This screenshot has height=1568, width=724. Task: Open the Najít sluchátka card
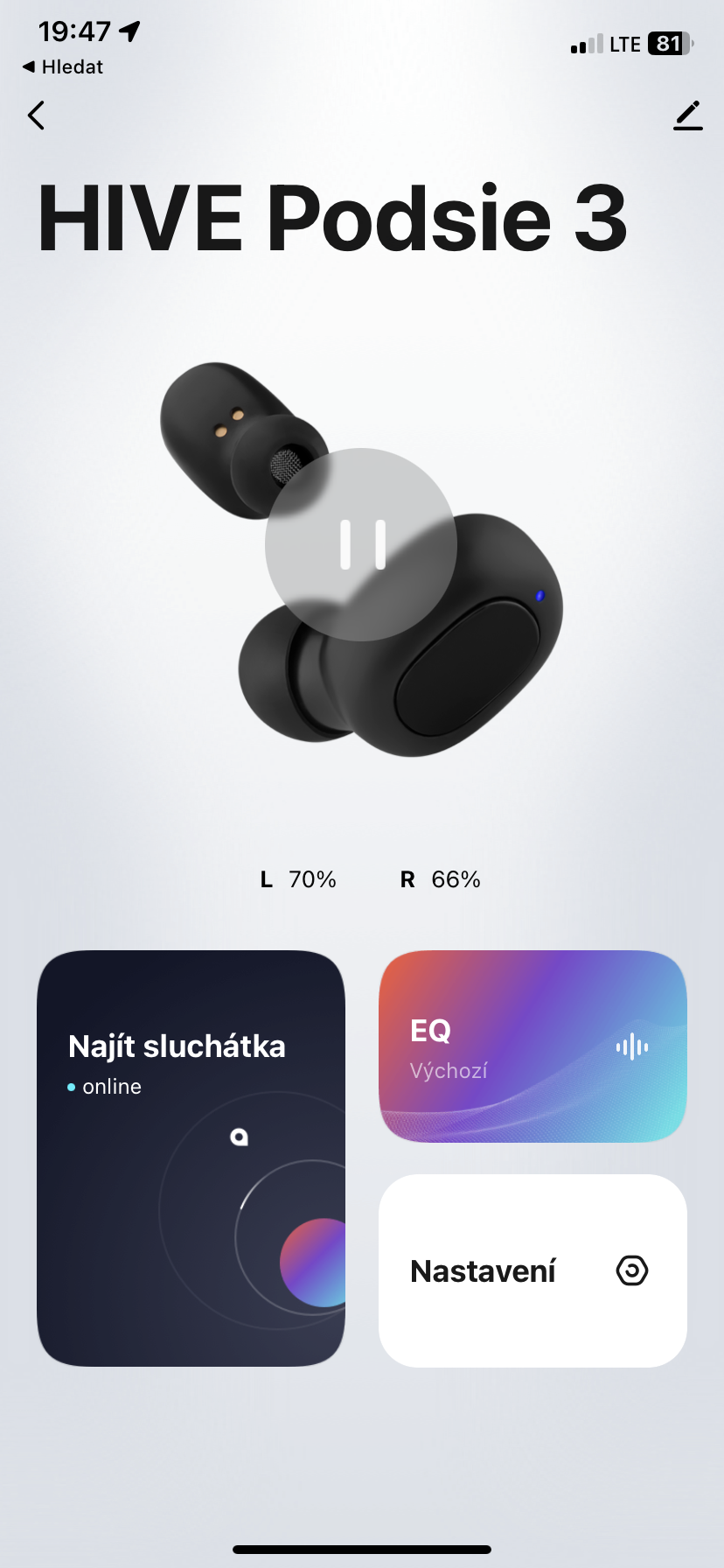[191, 1157]
